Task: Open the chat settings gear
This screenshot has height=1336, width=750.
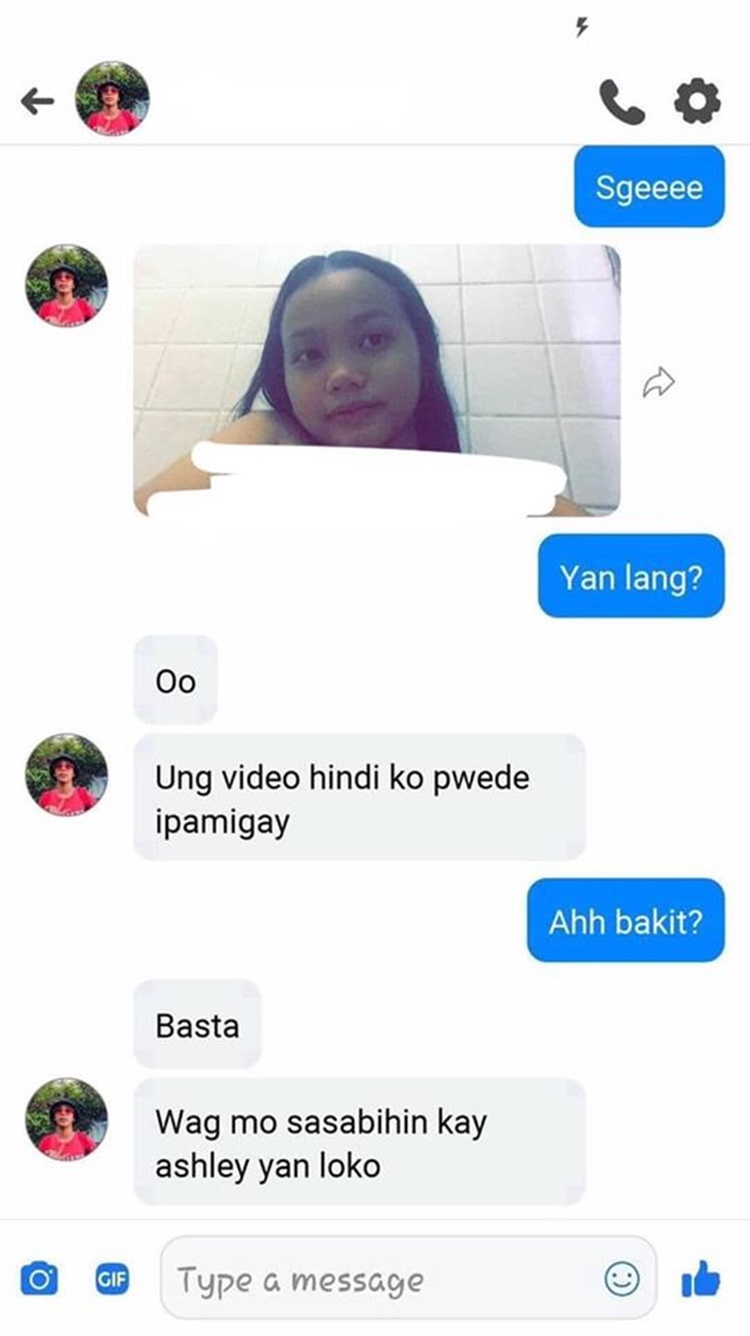Action: click(697, 101)
